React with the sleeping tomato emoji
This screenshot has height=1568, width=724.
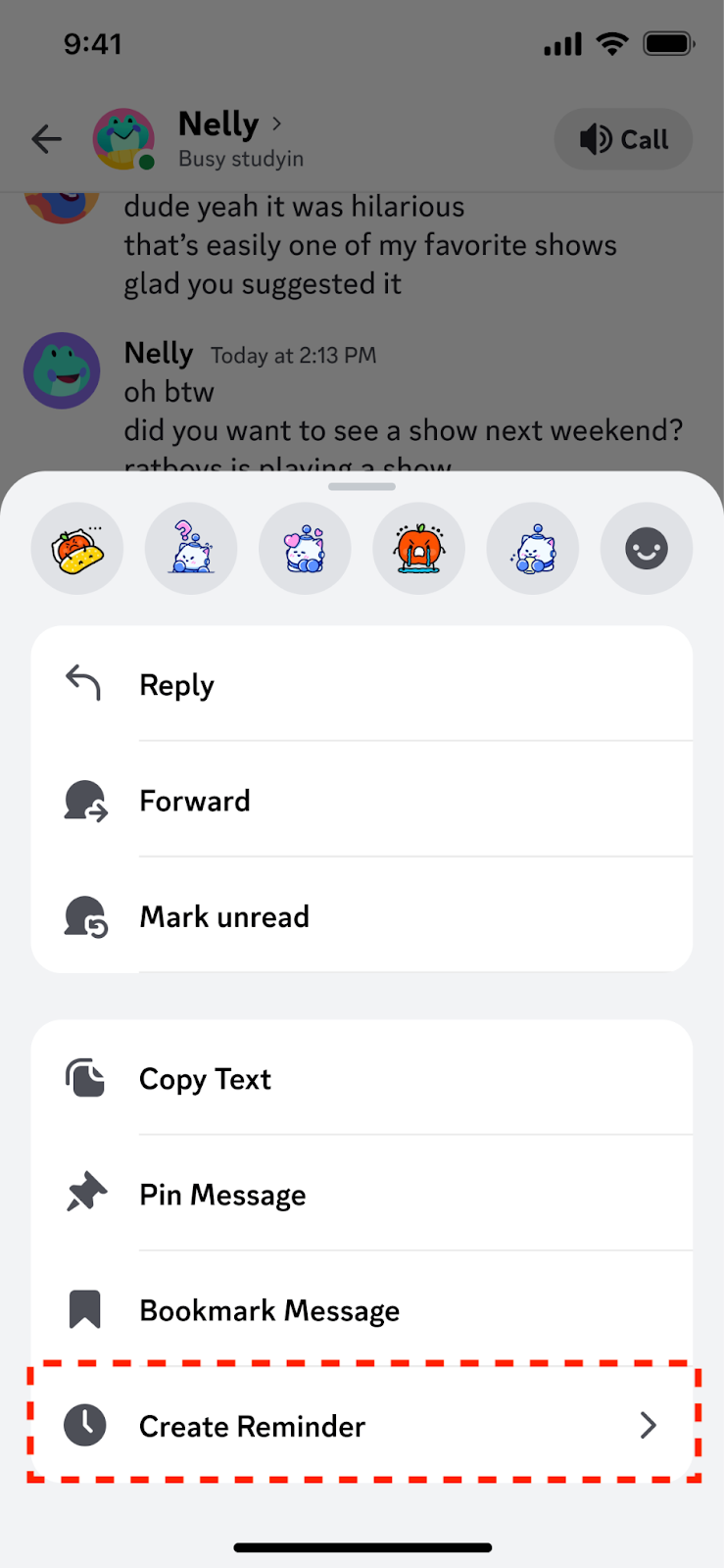click(77, 549)
